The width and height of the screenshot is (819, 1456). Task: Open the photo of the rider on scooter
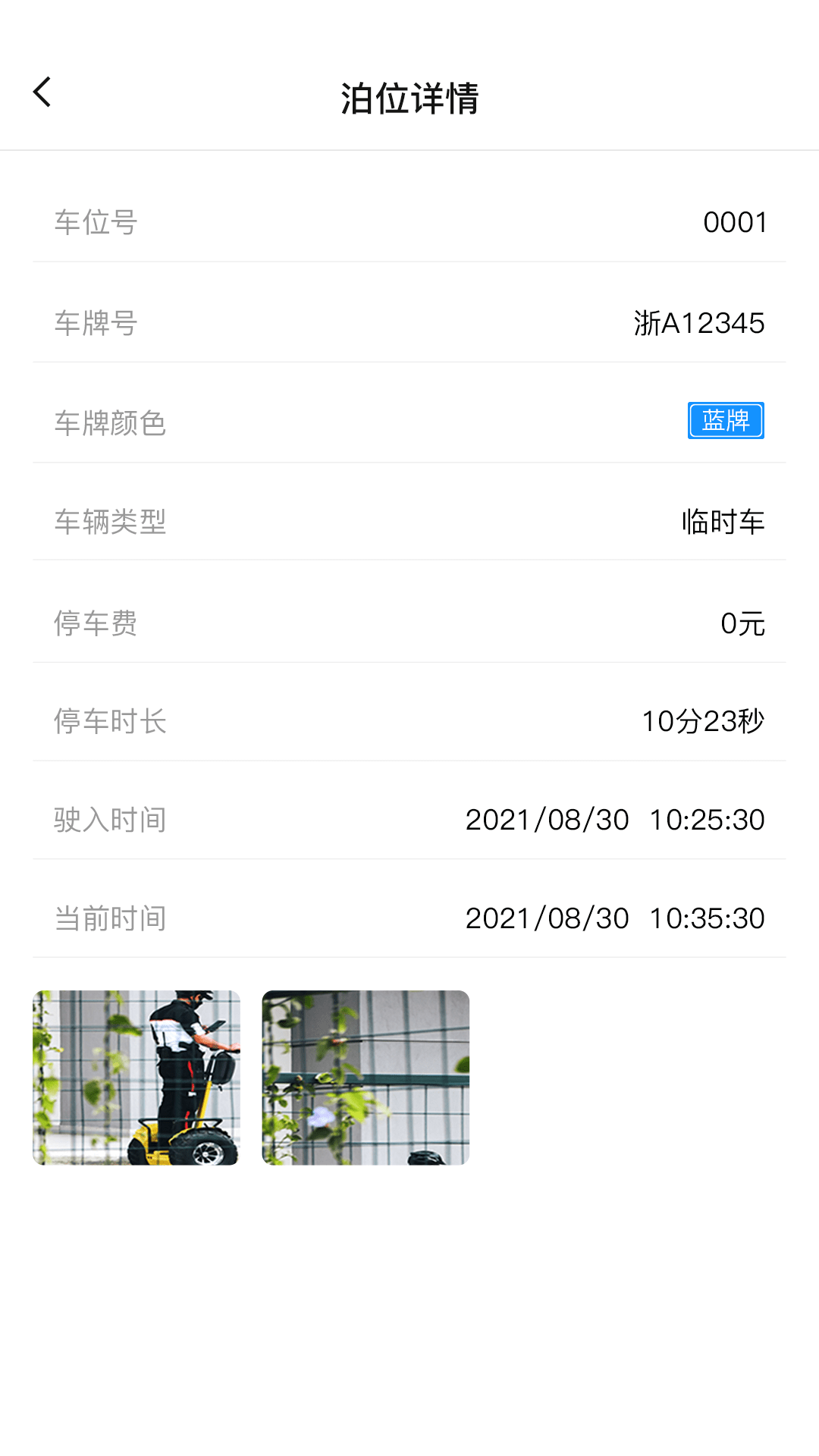[x=136, y=1078]
